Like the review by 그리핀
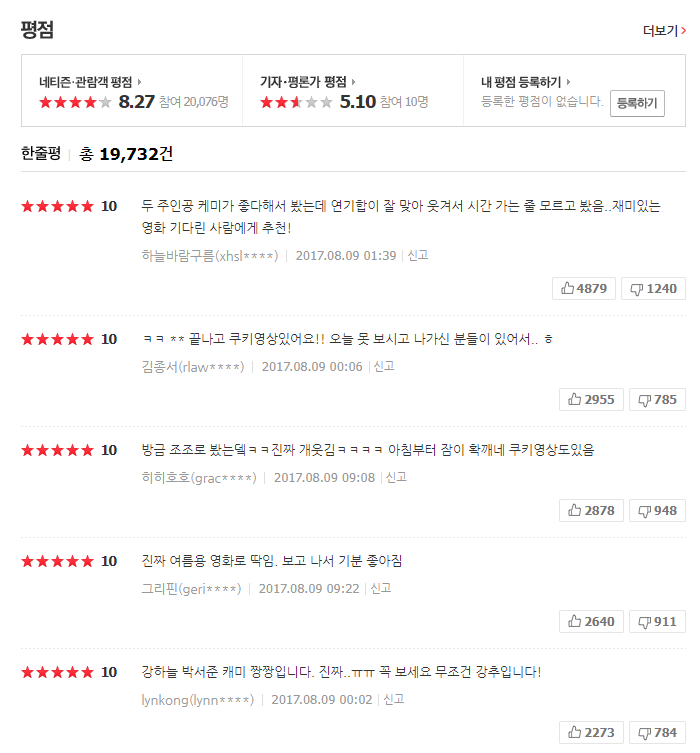Viewport: 700px width, 753px height. (x=591, y=621)
